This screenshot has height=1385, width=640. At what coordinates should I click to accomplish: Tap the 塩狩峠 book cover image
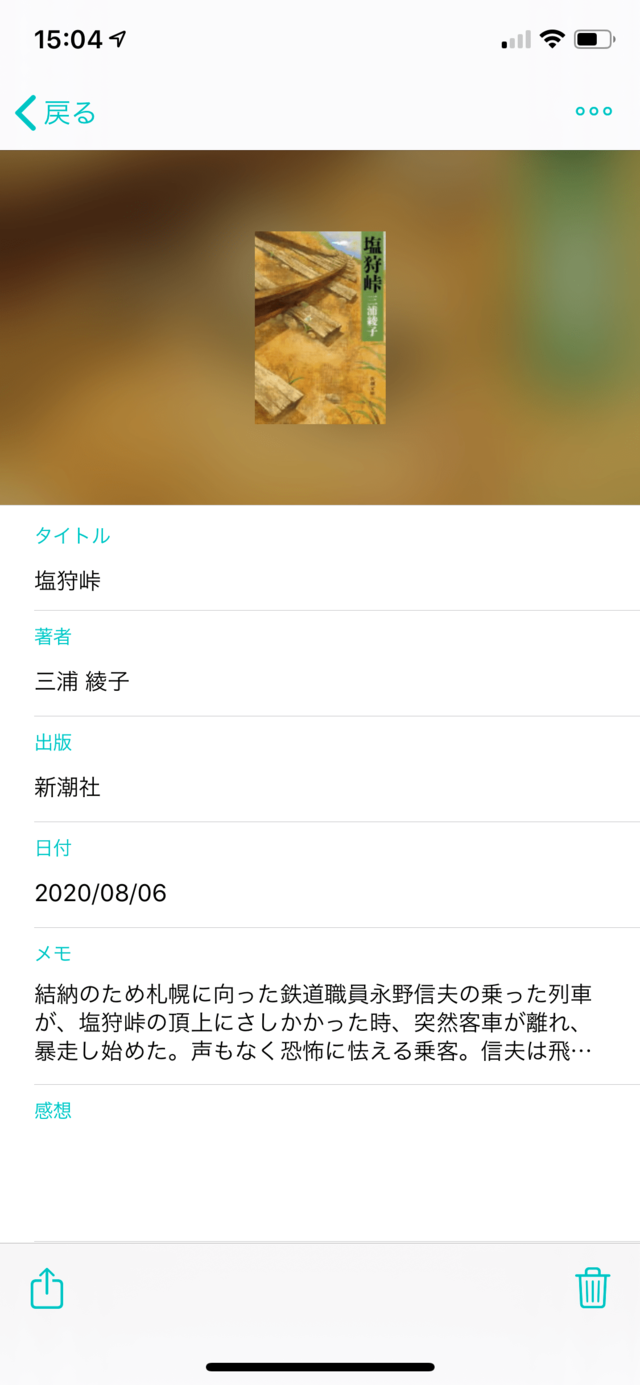coord(320,328)
